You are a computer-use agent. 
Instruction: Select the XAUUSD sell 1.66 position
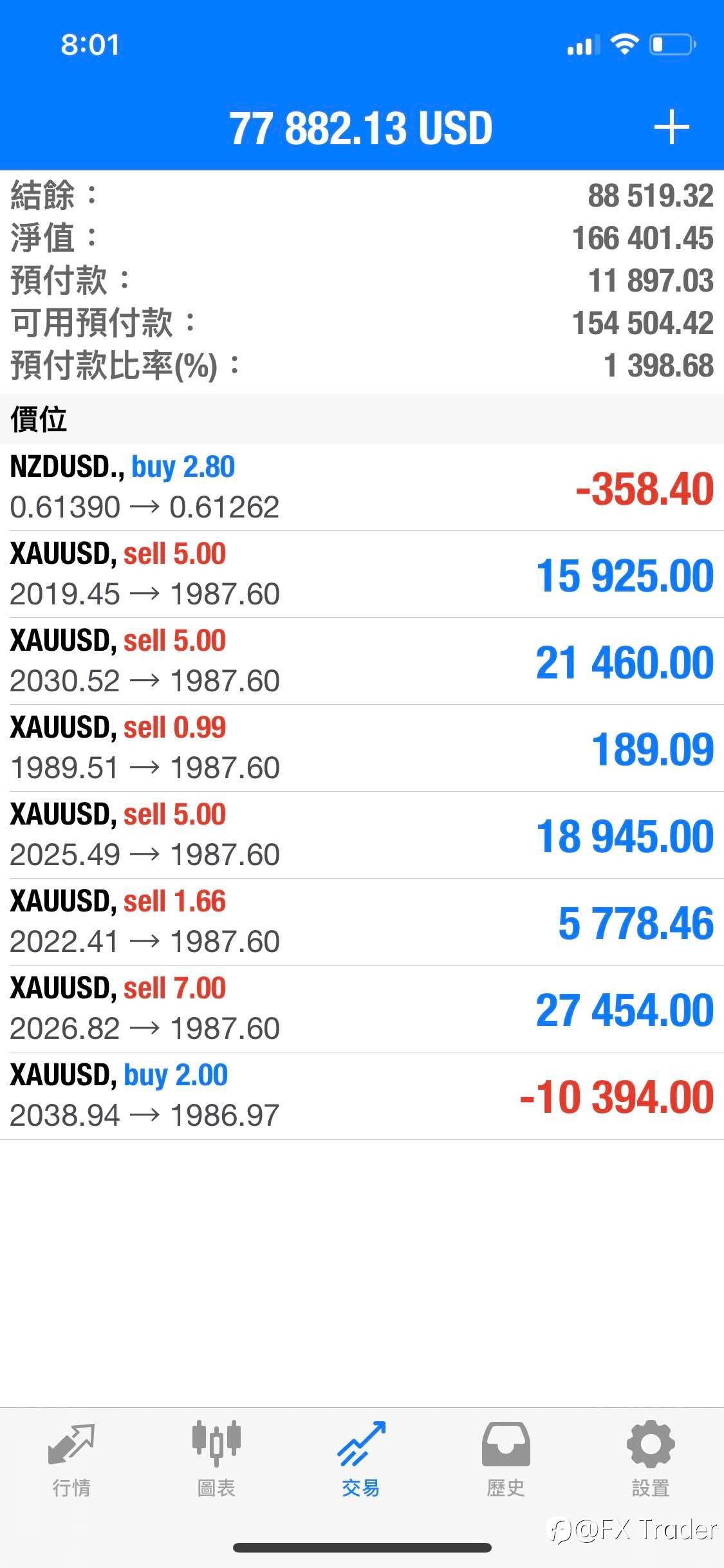point(362,922)
